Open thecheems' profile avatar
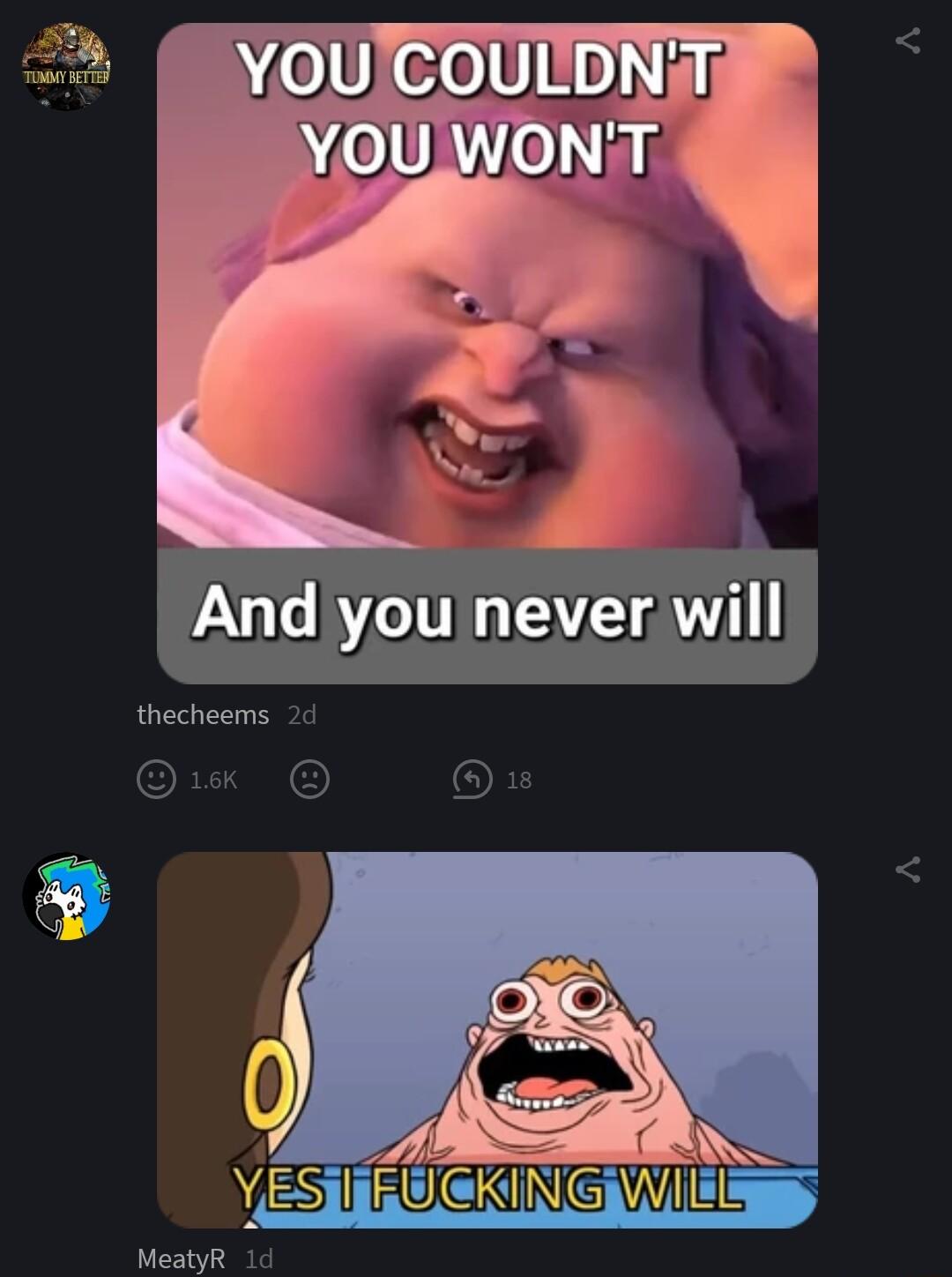Image resolution: width=952 pixels, height=1277 pixels. click(66, 67)
